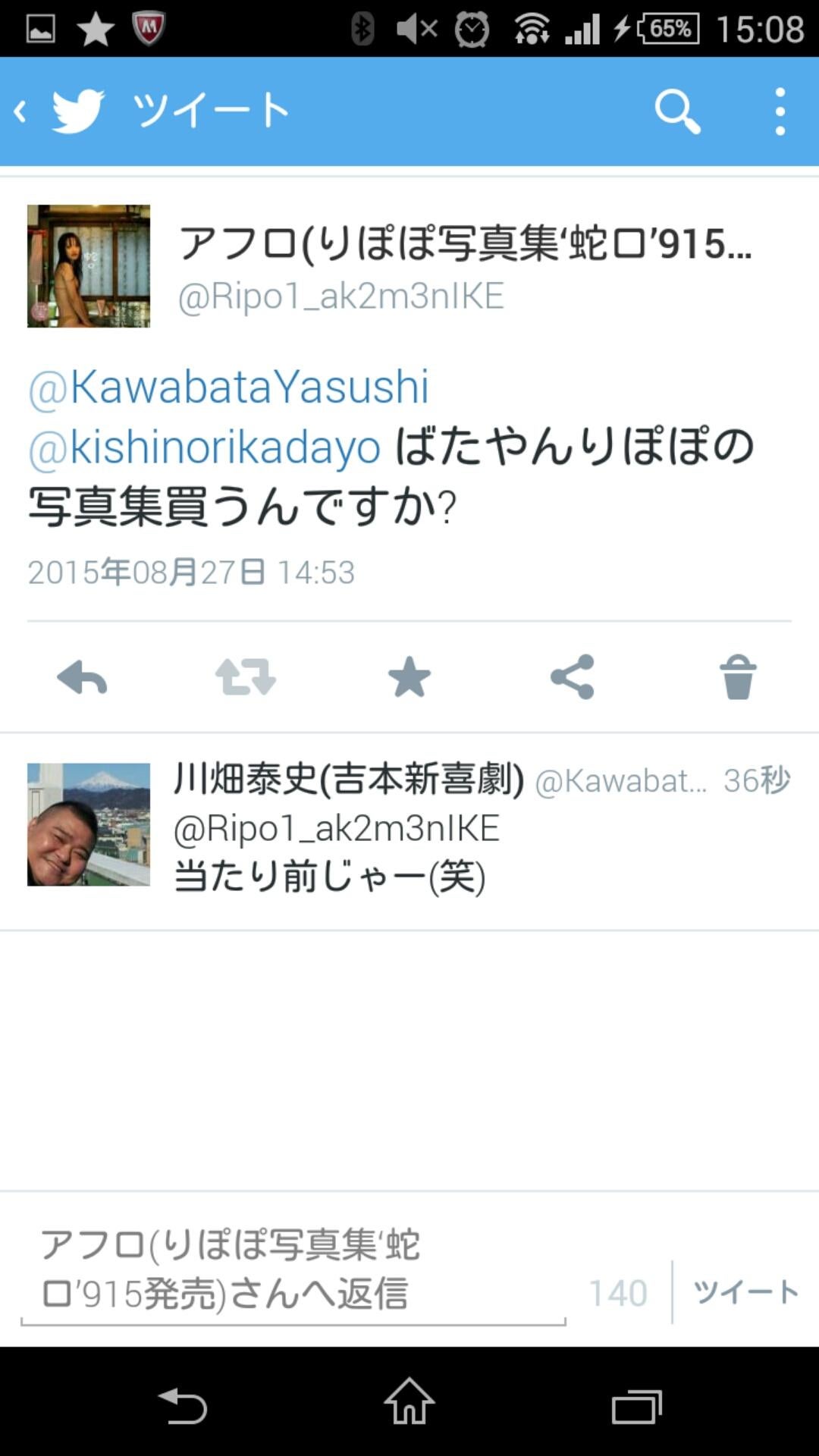Delete the tweet with trash icon

(737, 677)
